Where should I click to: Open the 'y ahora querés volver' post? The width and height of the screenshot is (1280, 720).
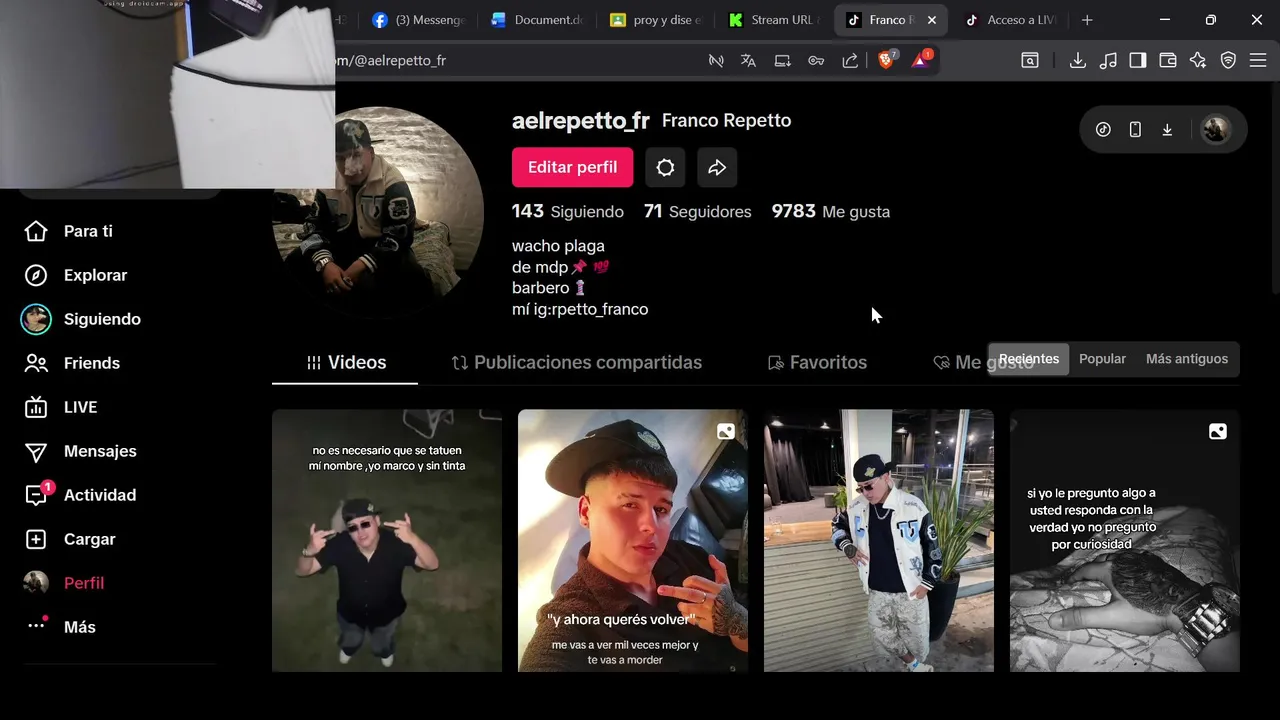[632, 540]
